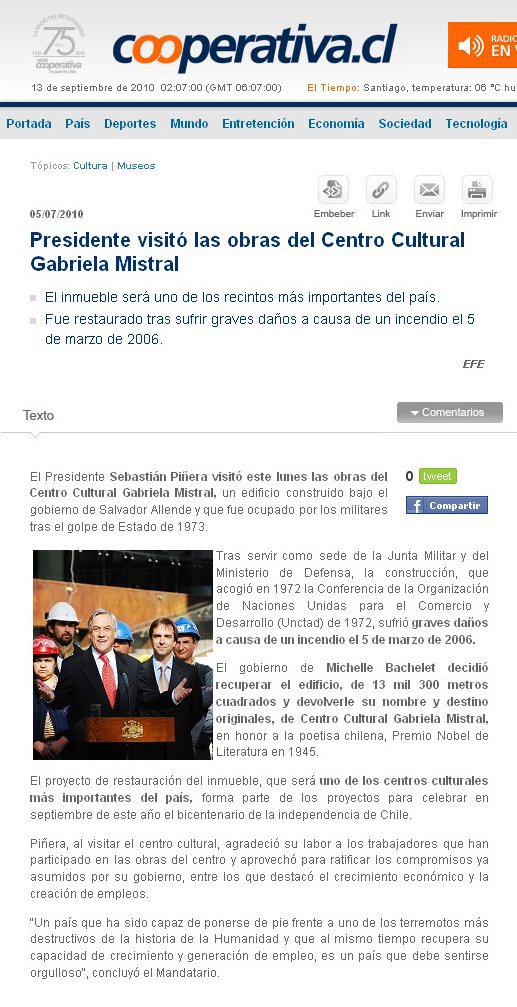Share on Facebook with Compartir

click(x=447, y=505)
